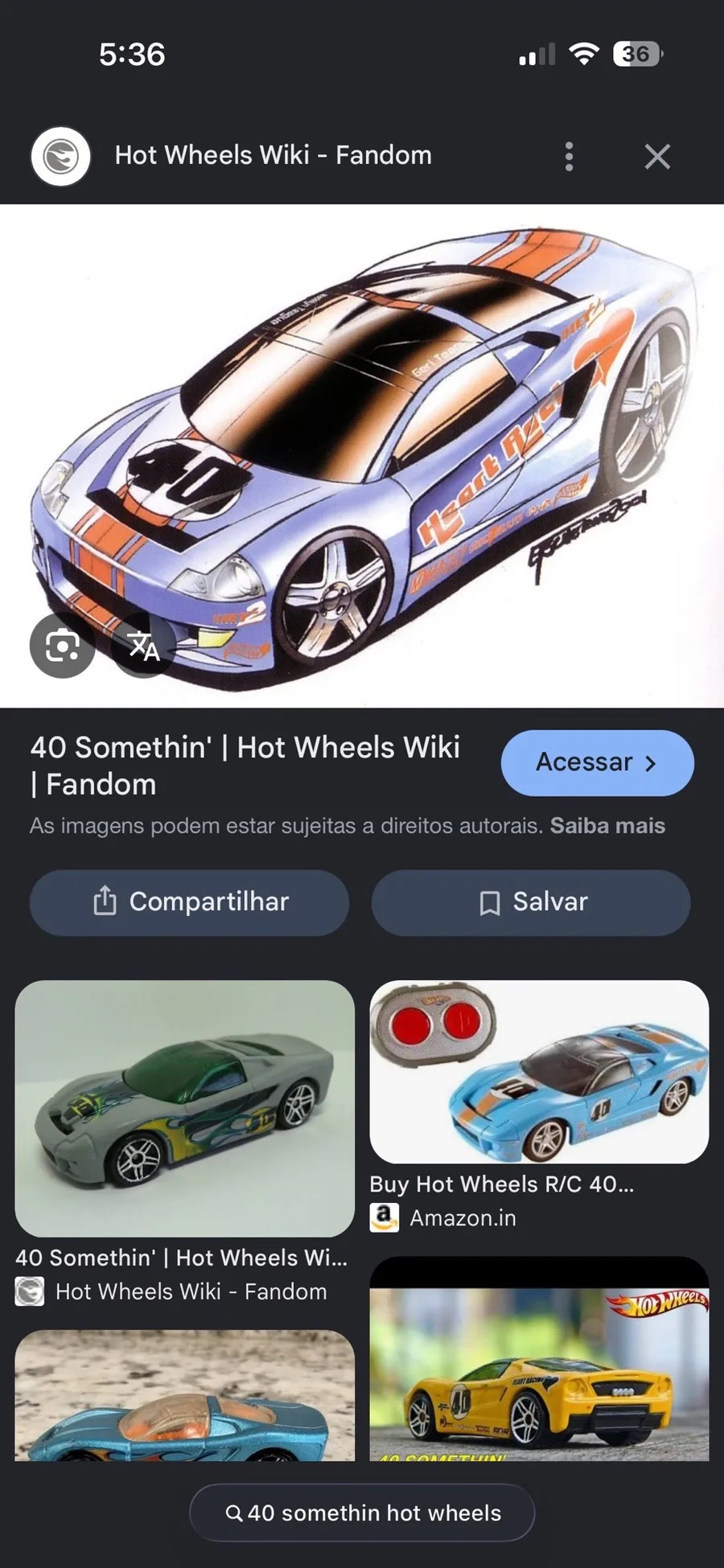Tap Acessar to visit the page
The height and width of the screenshot is (1568, 724).
(597, 762)
